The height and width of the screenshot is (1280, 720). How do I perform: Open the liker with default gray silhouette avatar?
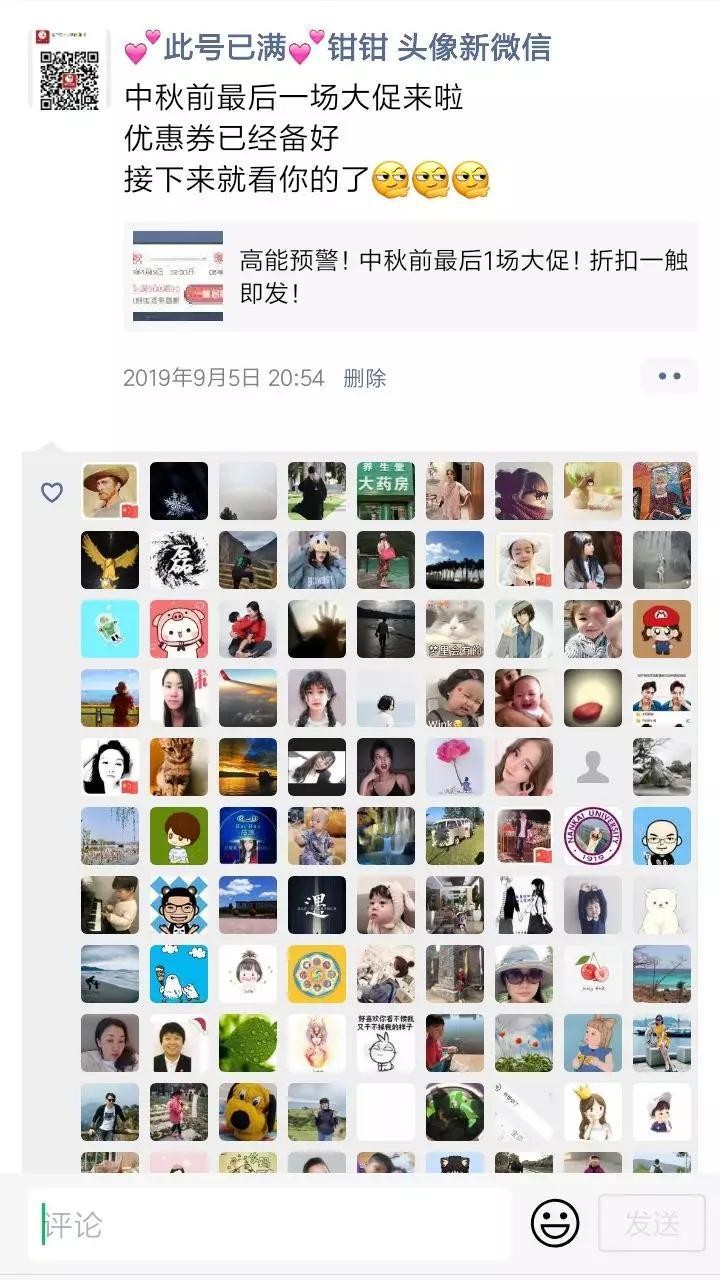(x=592, y=766)
